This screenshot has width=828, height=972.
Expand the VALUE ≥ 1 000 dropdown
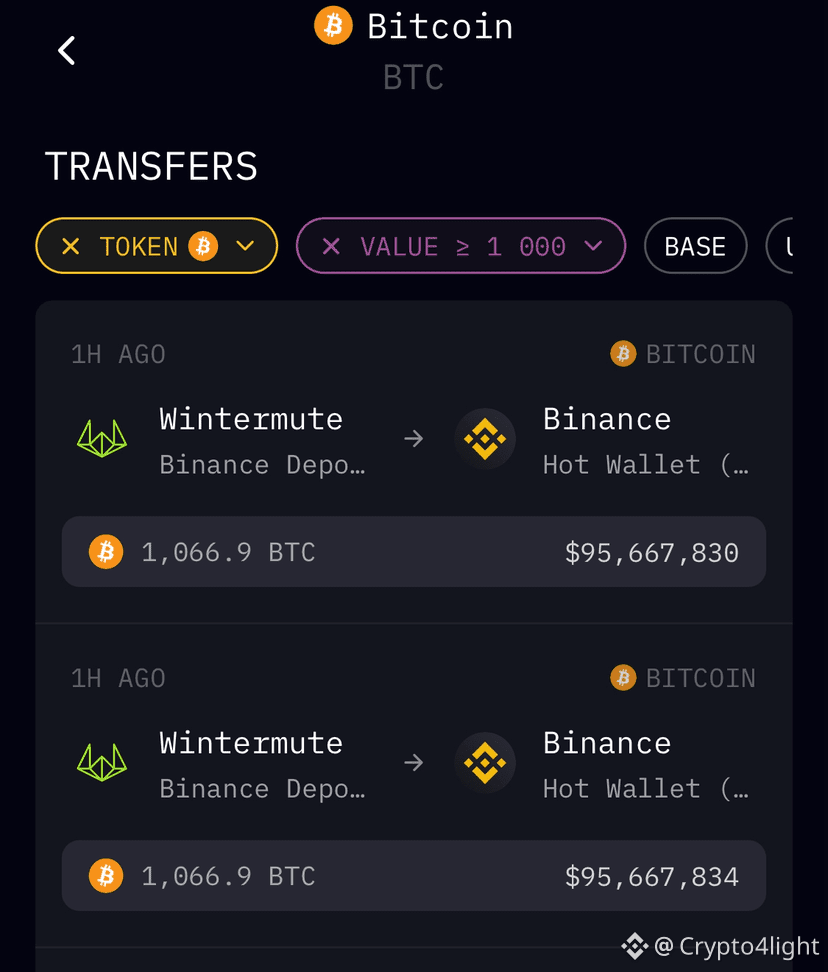click(x=593, y=245)
